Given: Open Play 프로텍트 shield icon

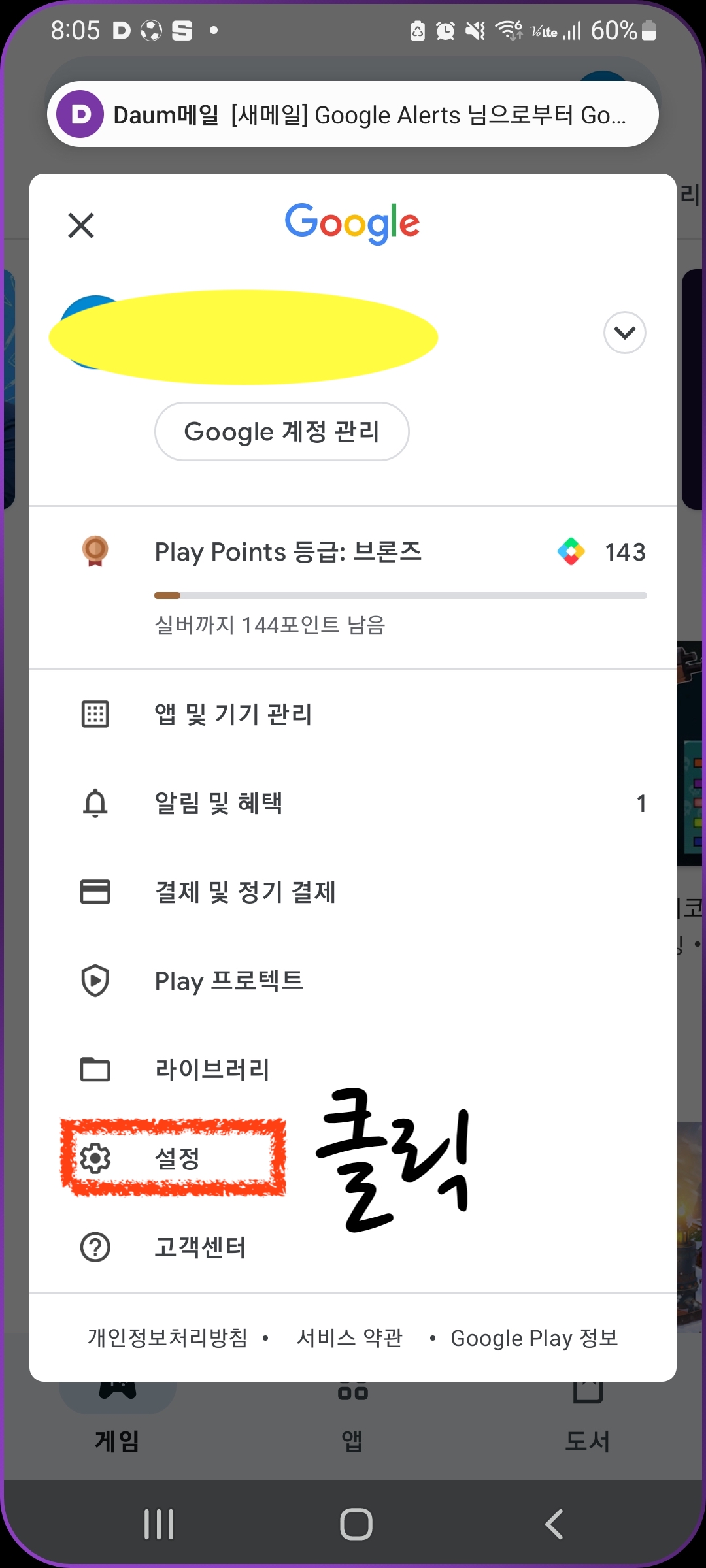Looking at the screenshot, I should (95, 980).
